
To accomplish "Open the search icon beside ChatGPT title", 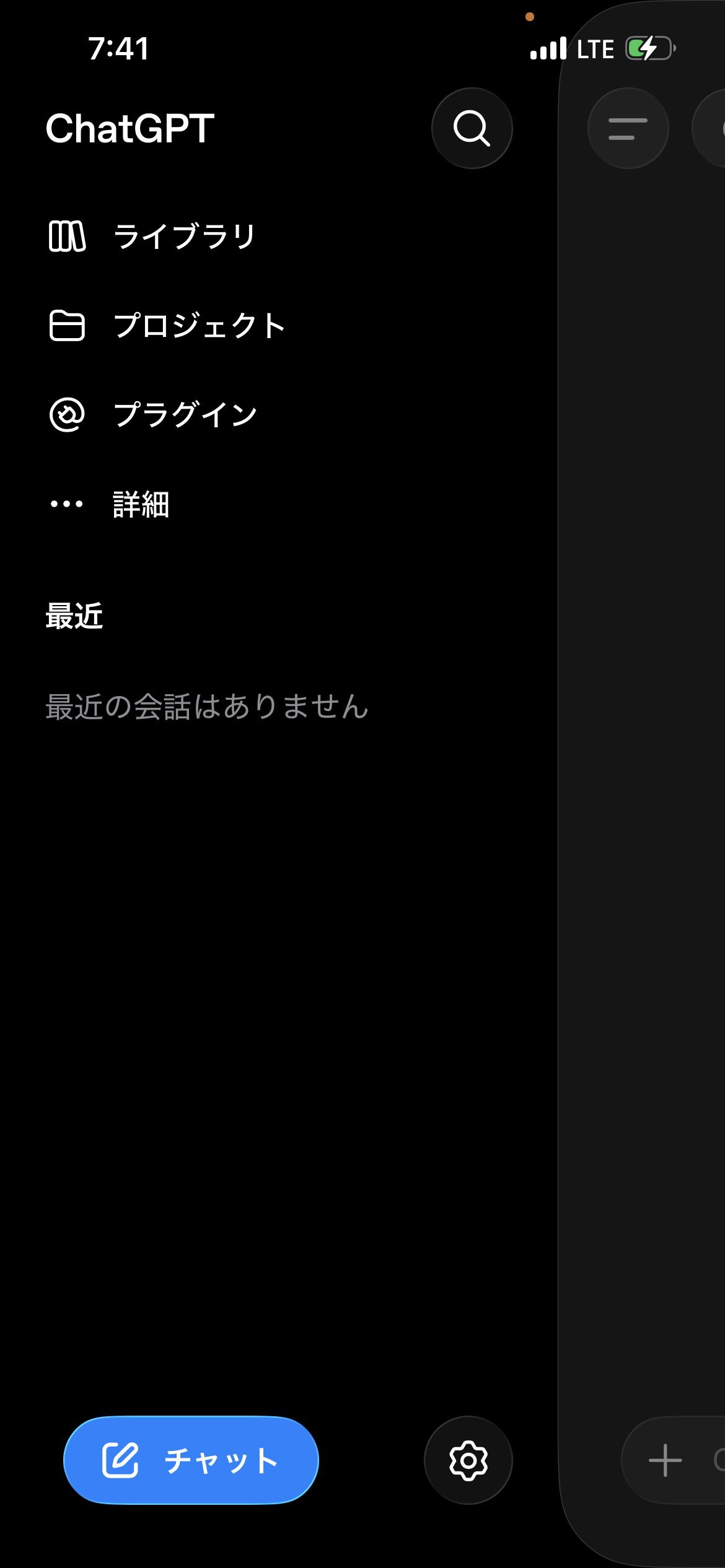I will [472, 128].
